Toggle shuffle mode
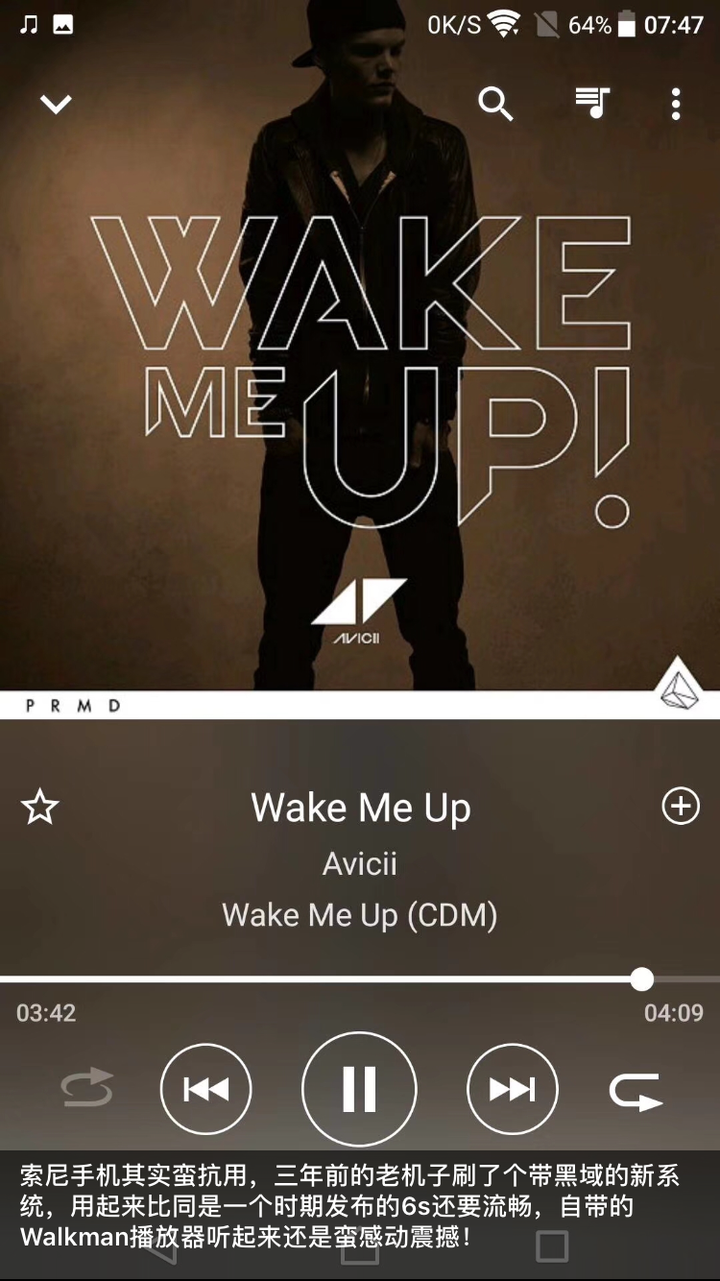720x1281 pixels. tap(87, 1089)
